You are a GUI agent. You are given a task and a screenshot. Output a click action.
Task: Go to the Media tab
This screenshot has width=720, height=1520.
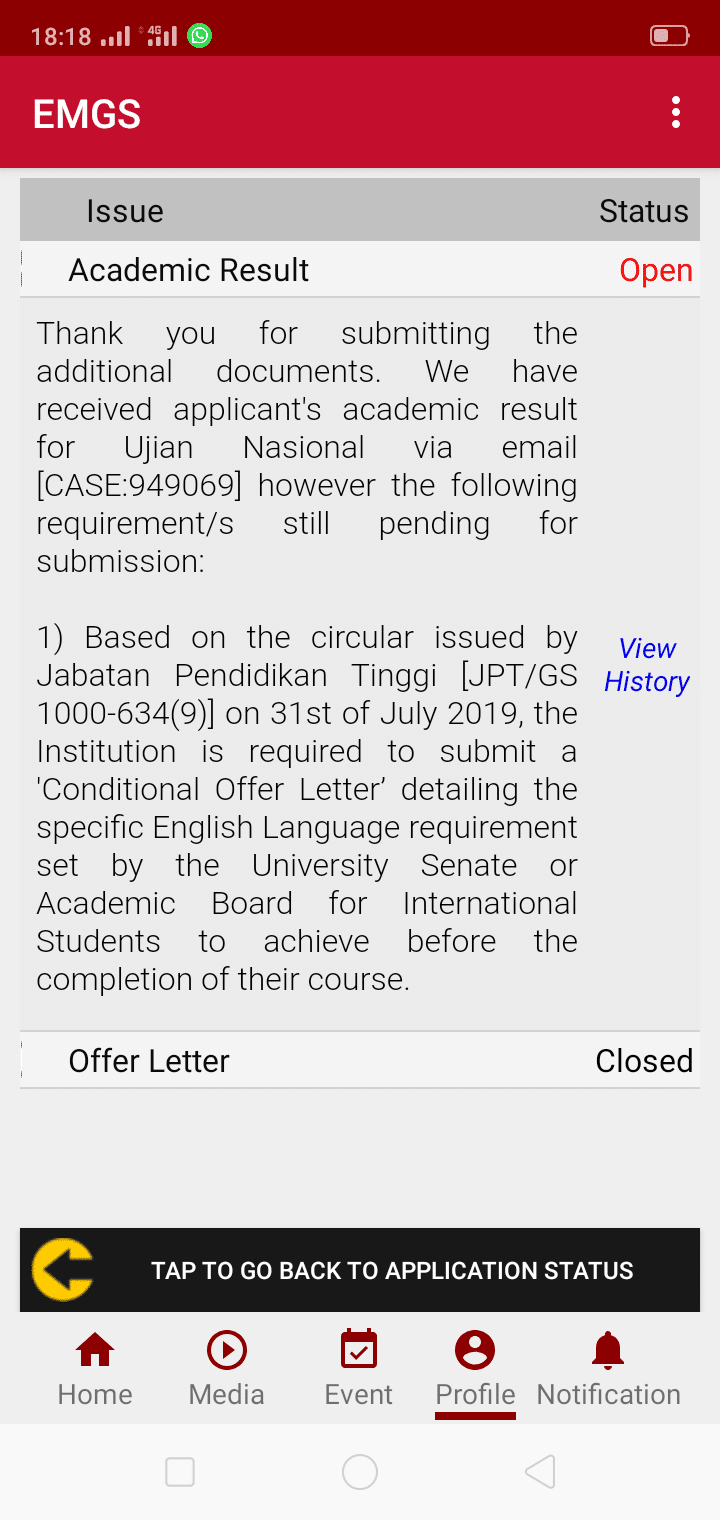click(x=227, y=1369)
